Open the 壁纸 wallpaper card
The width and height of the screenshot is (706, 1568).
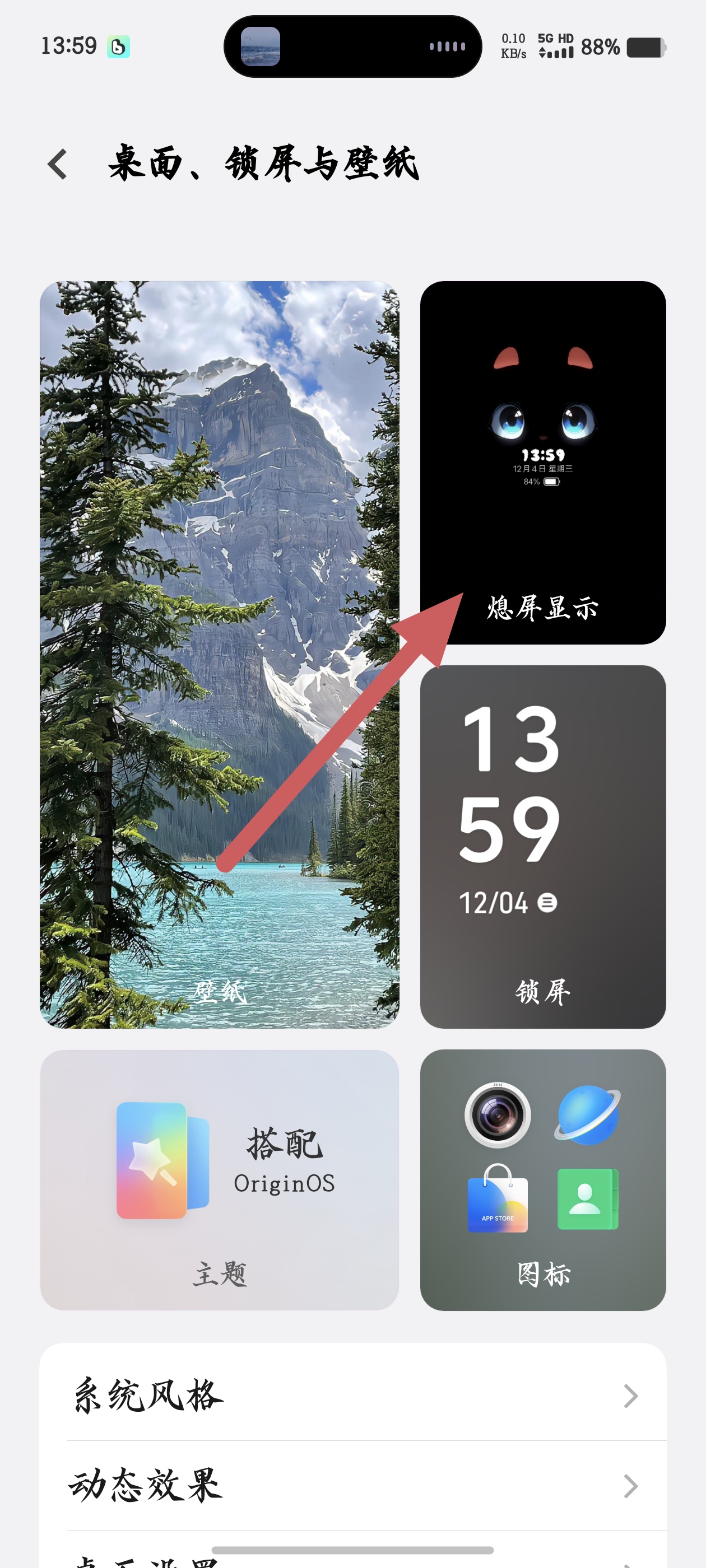(x=219, y=654)
